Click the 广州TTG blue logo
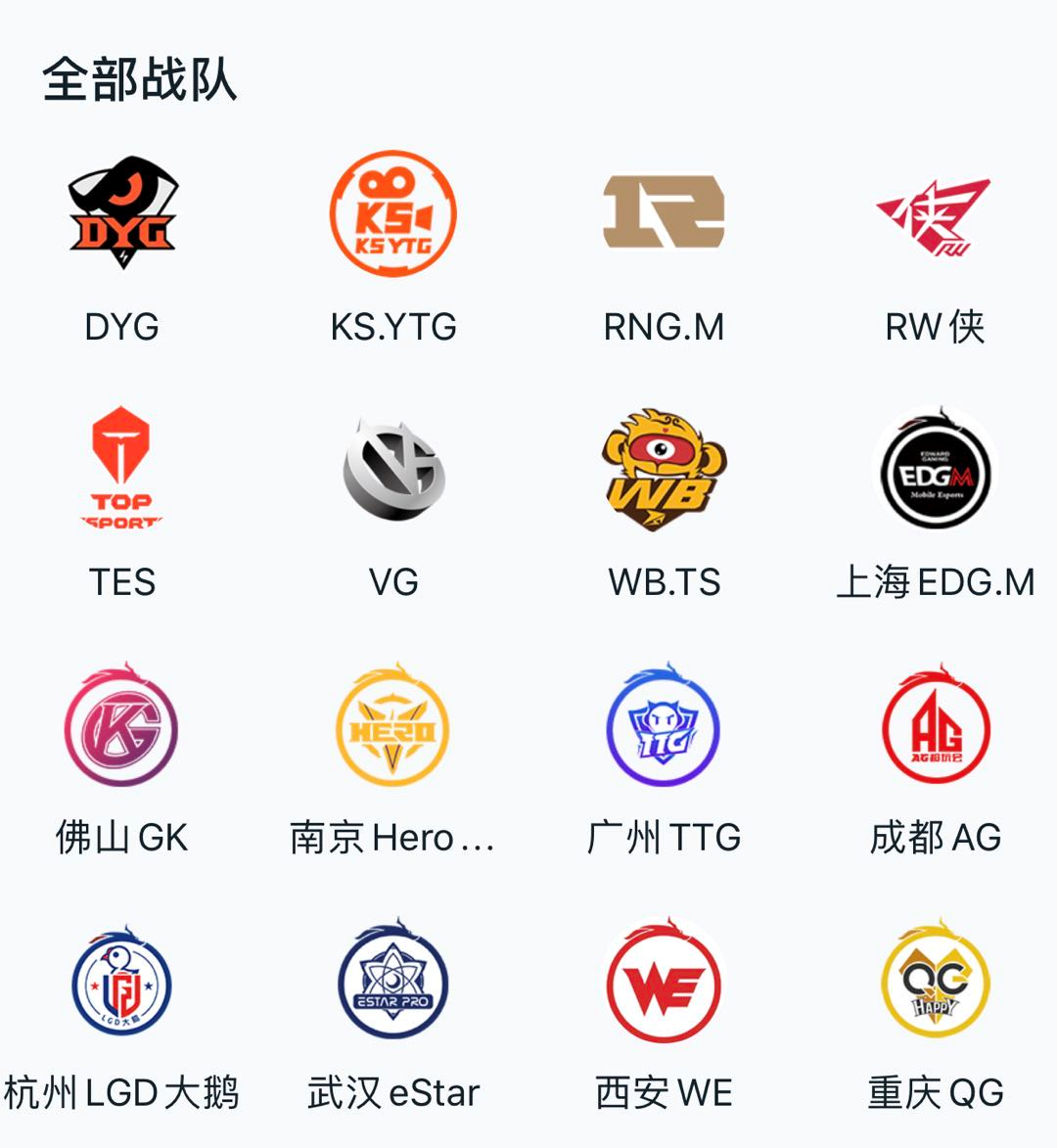Image resolution: width=1057 pixels, height=1148 pixels. pos(664,726)
